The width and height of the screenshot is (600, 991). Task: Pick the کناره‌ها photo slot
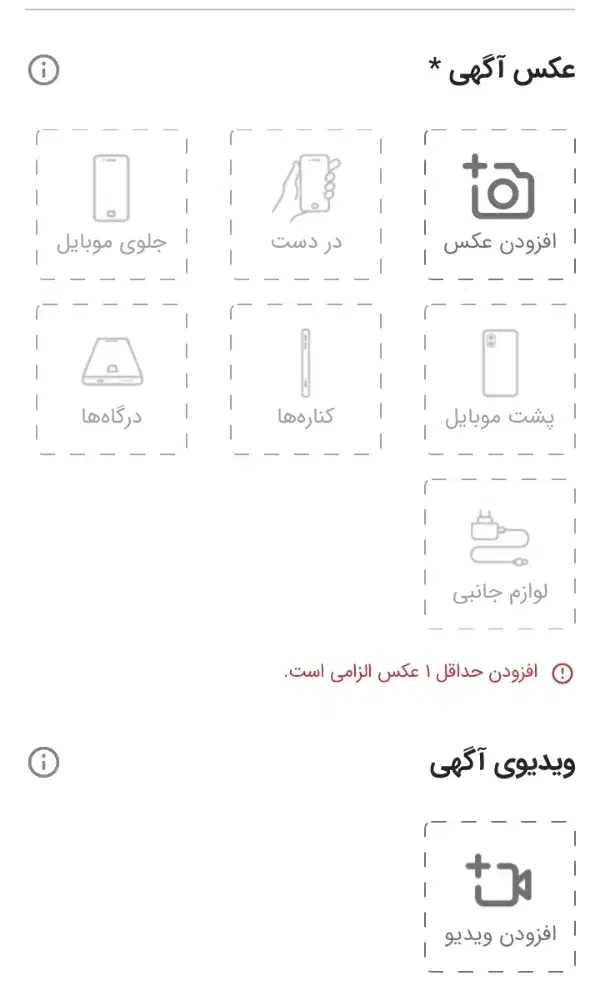tap(306, 380)
